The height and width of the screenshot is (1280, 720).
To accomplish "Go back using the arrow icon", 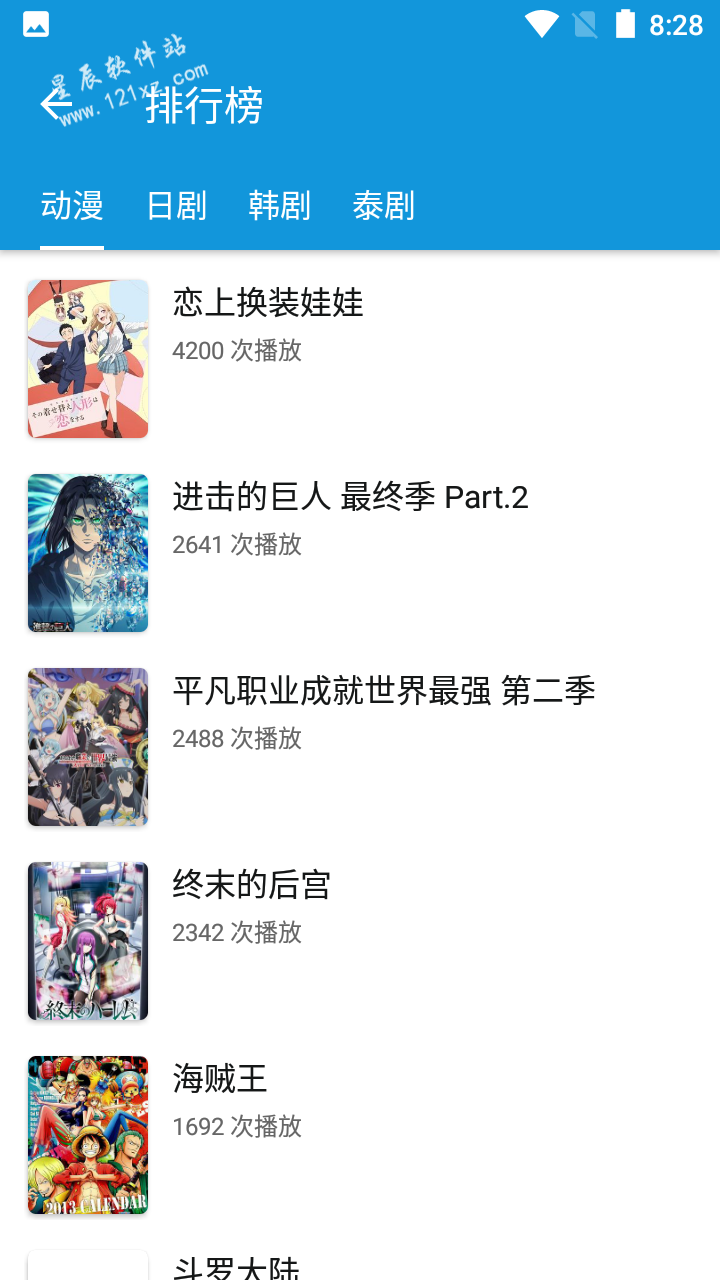I will point(56,104).
